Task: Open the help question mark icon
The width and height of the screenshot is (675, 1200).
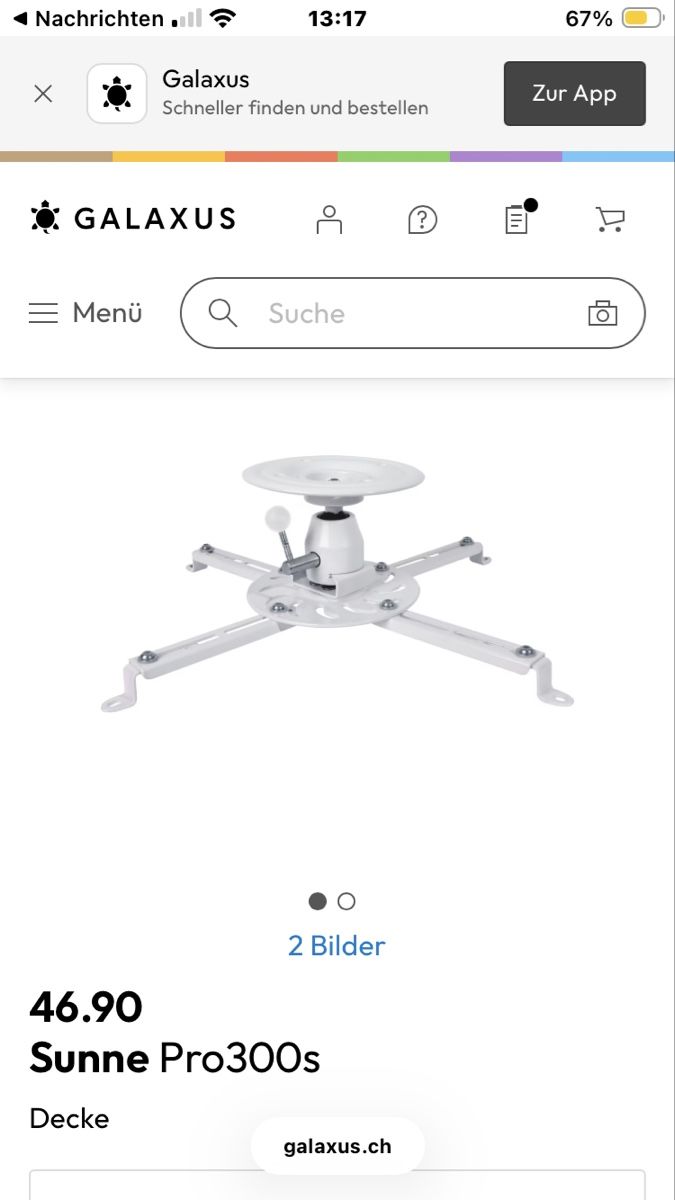Action: tap(423, 219)
